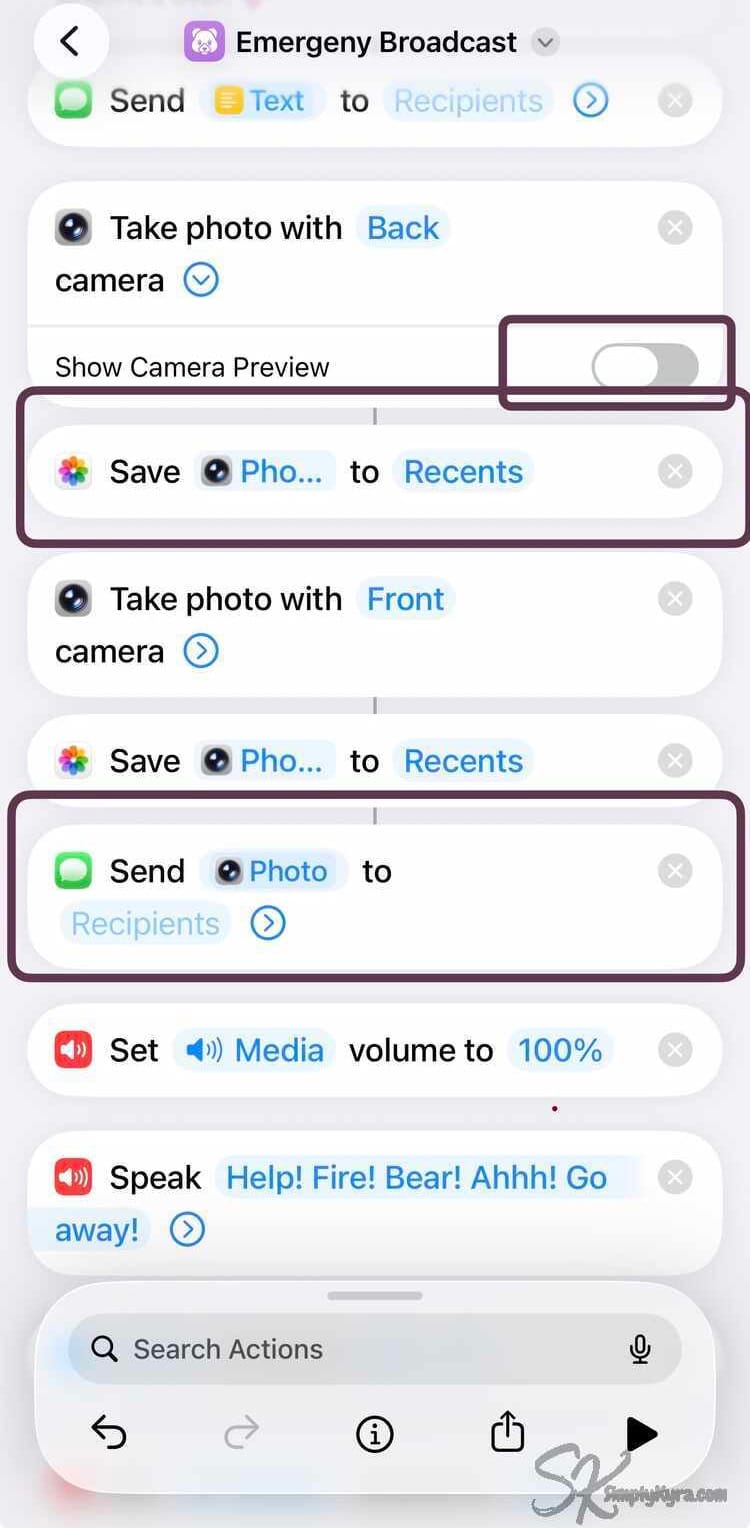Select the Back camera option token
The image size is (750, 1528).
(402, 227)
